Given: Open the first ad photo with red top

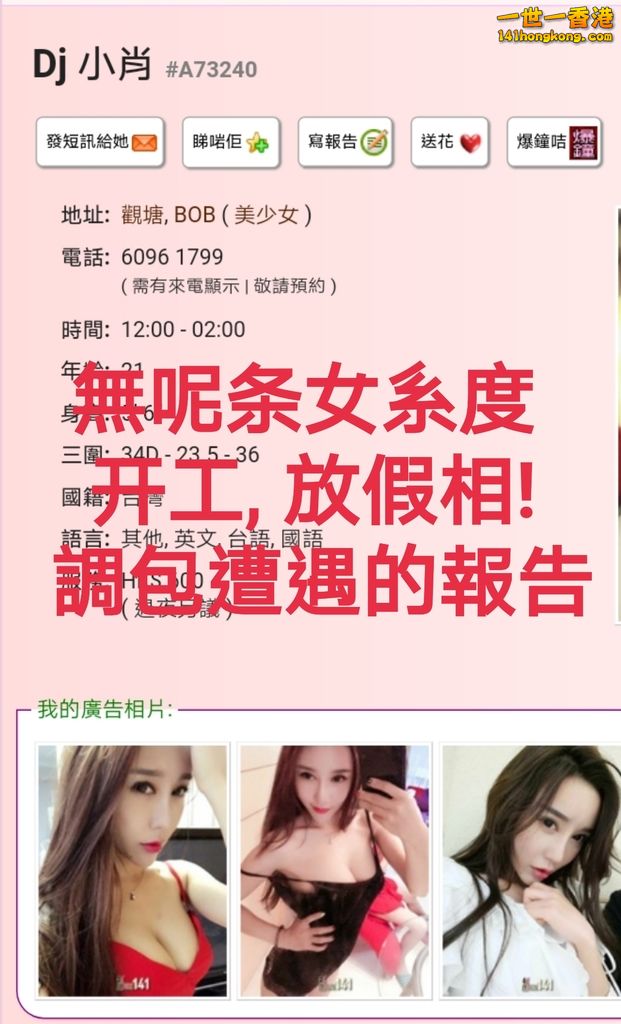Looking at the screenshot, I should pos(132,870).
